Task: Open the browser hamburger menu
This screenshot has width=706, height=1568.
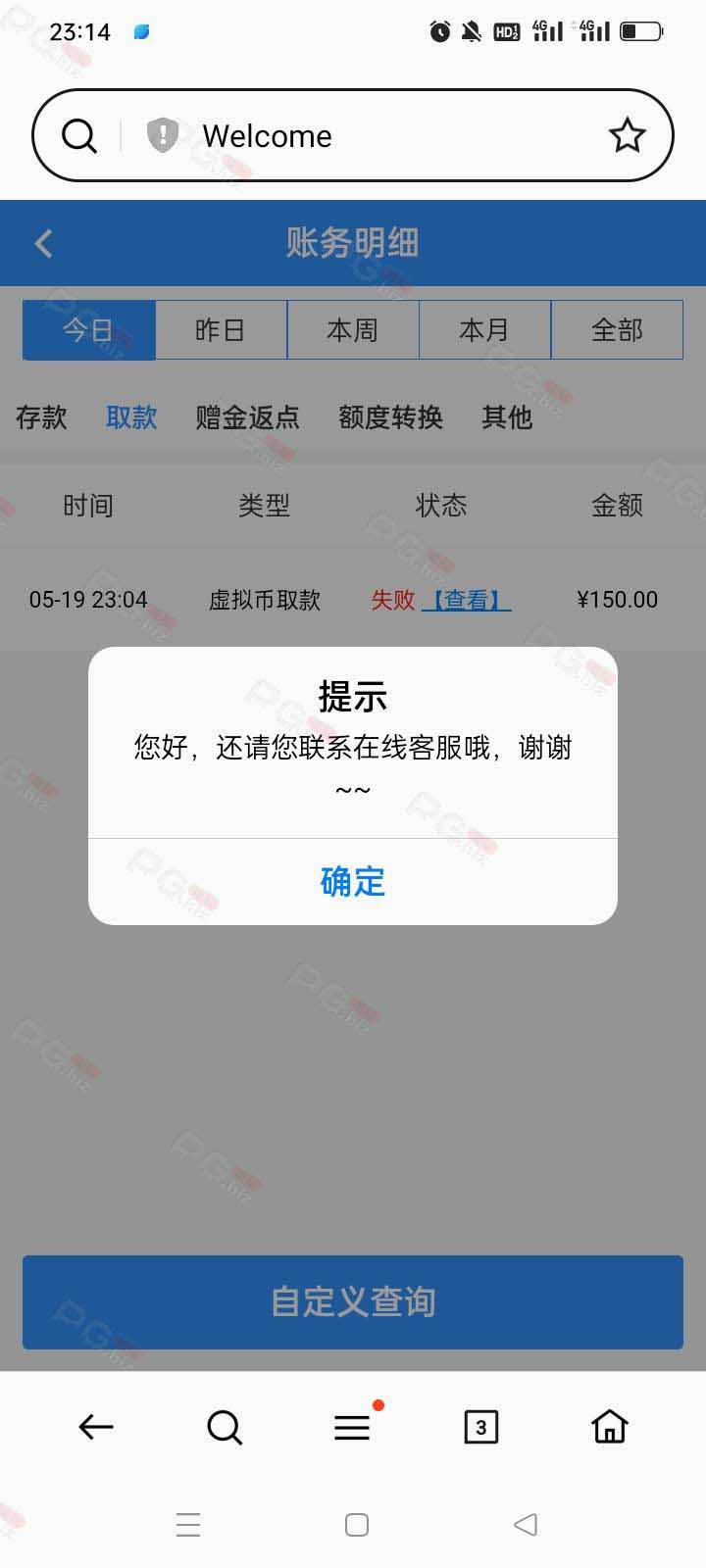Action: 352,1427
